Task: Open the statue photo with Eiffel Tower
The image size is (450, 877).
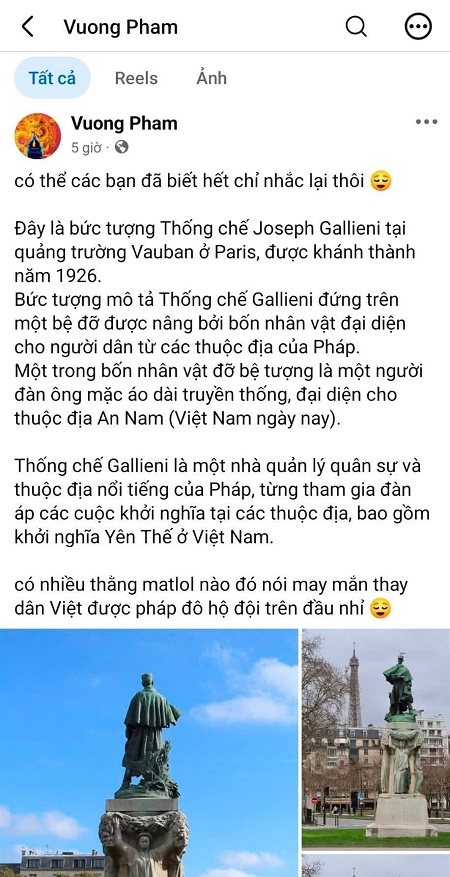Action: pyautogui.click(x=376, y=738)
